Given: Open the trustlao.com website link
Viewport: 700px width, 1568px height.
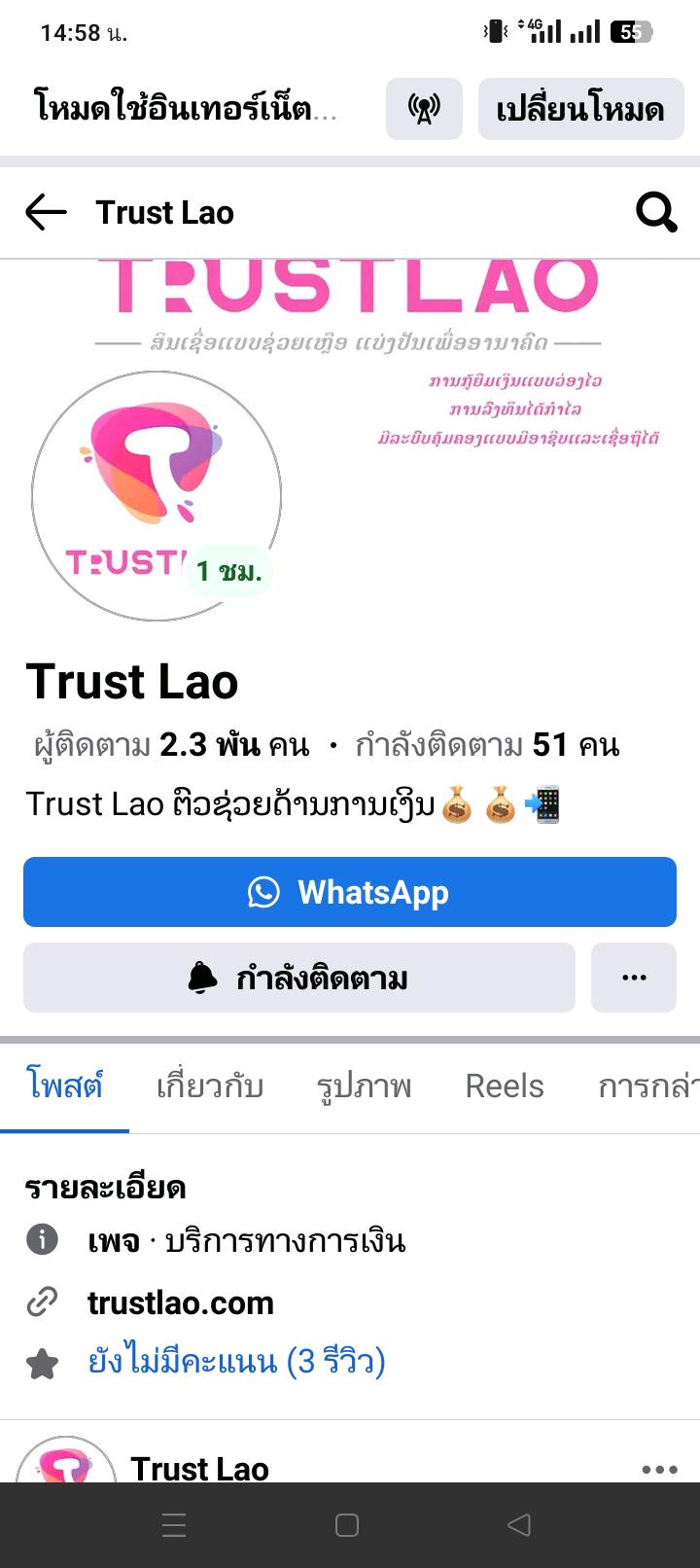Looking at the screenshot, I should 181,1302.
